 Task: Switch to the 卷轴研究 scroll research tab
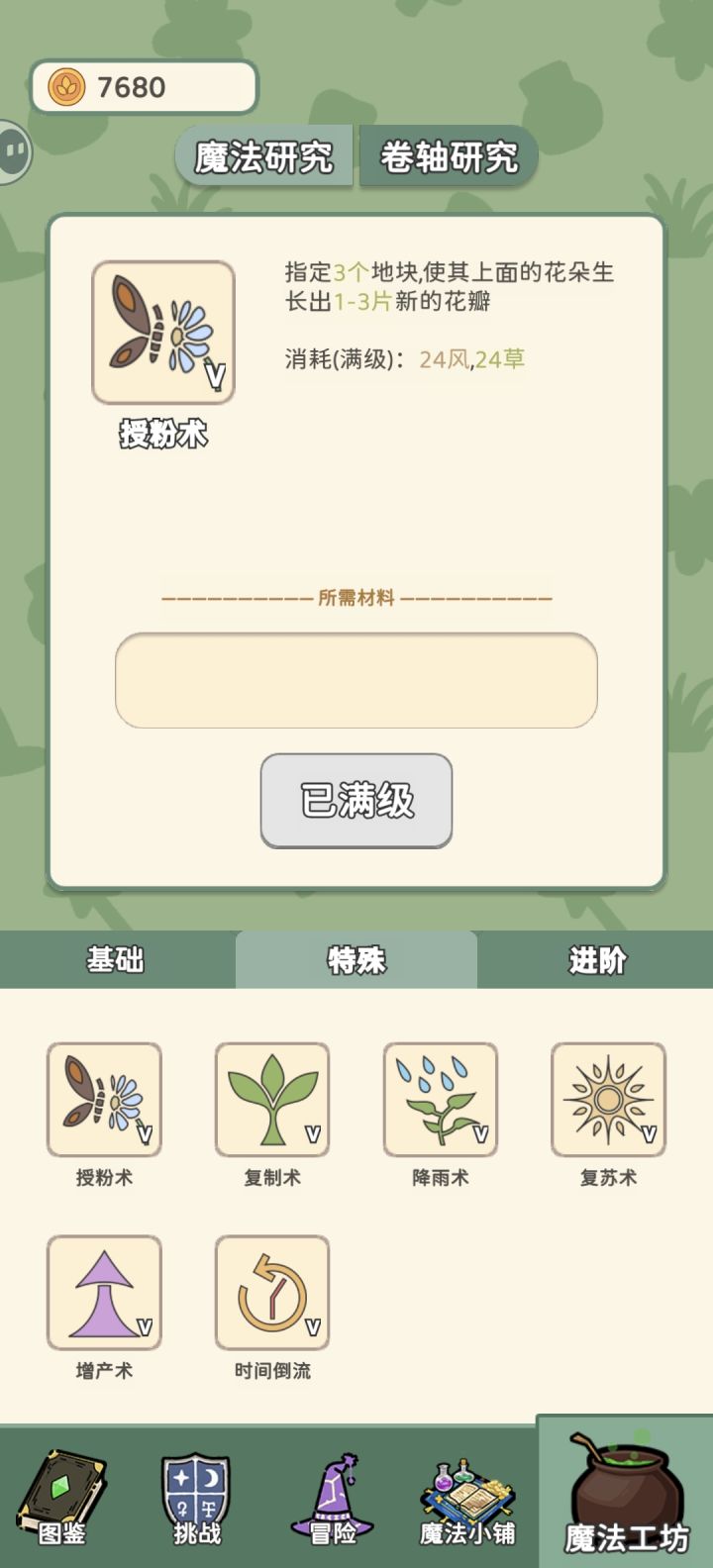click(448, 156)
